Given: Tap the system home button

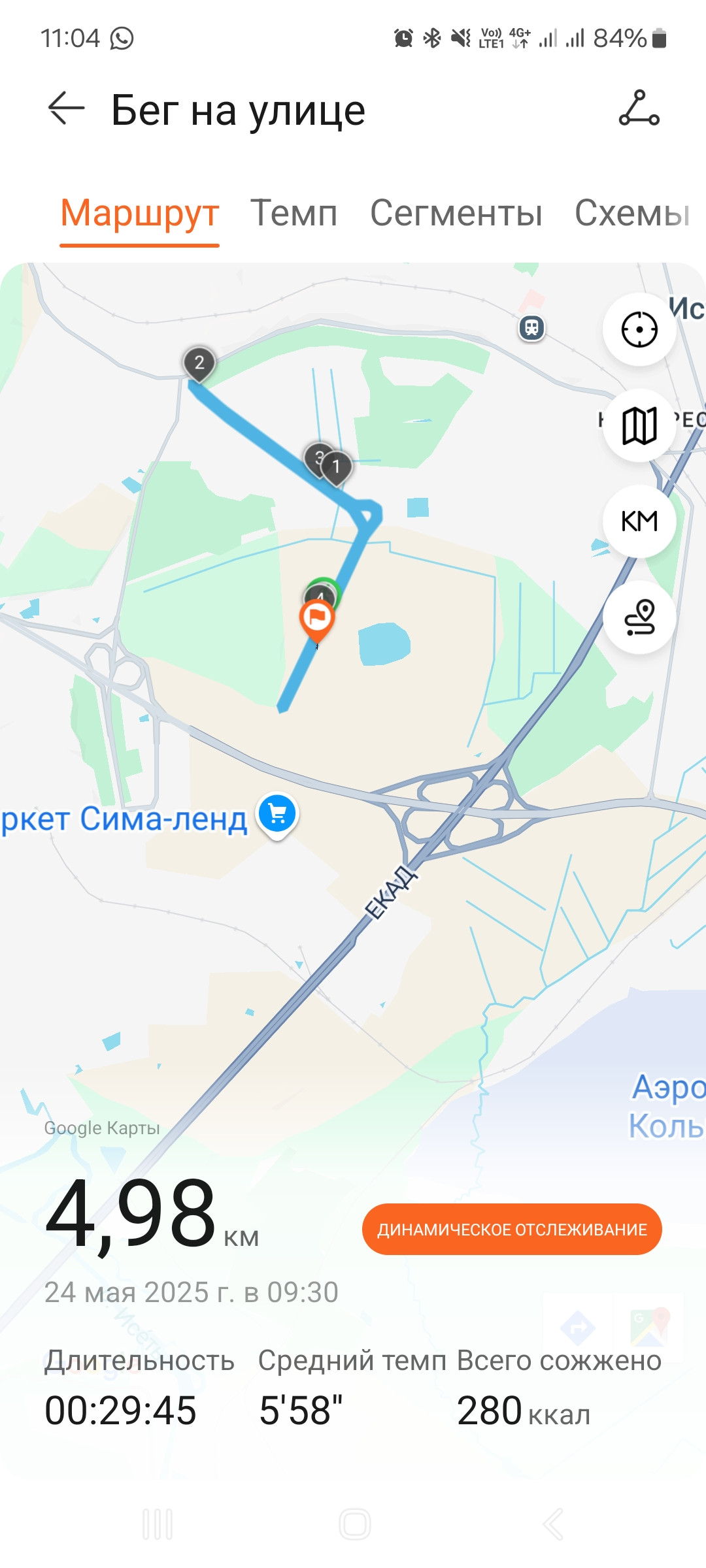Looking at the screenshot, I should pos(355,1524).
